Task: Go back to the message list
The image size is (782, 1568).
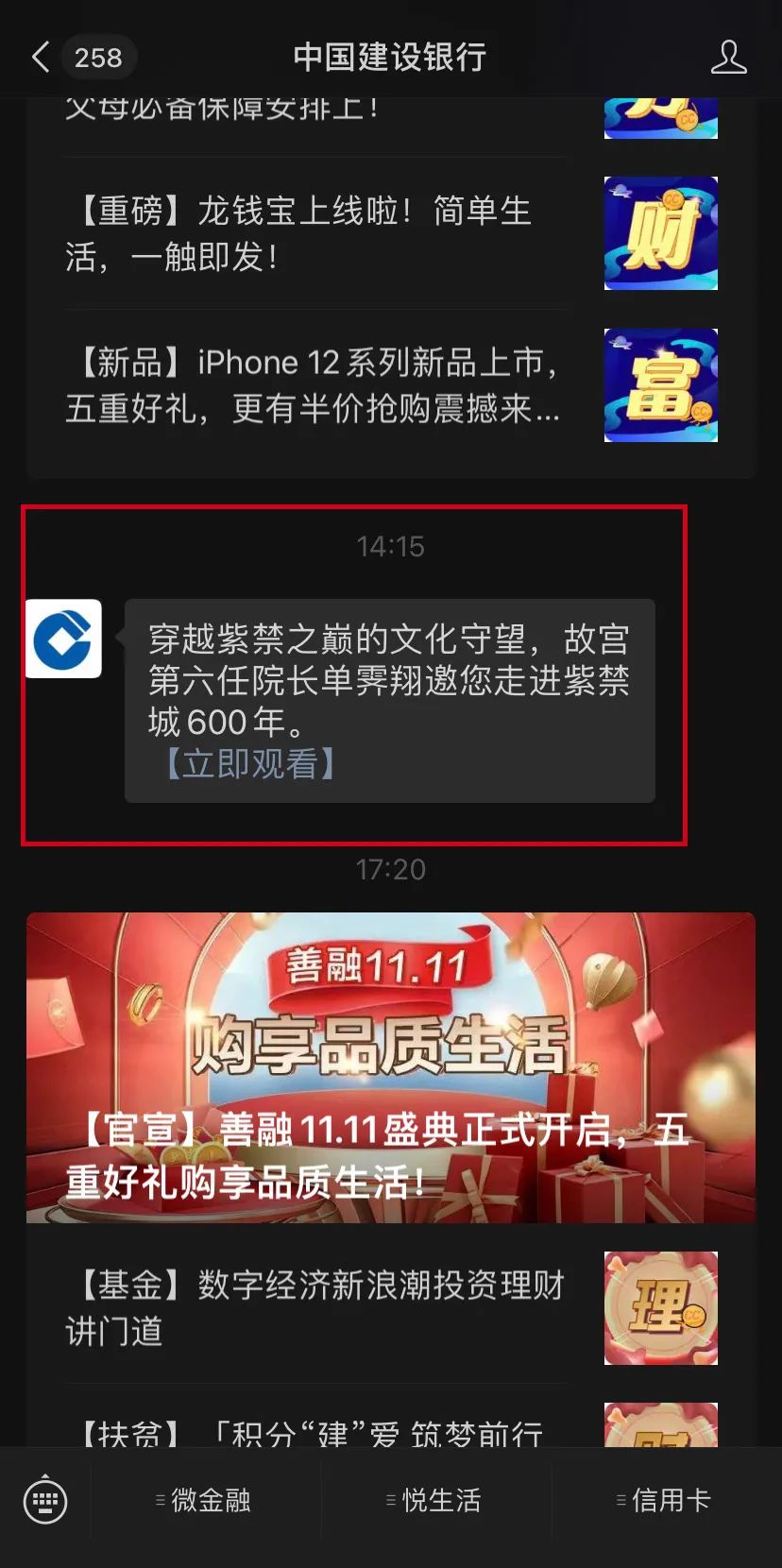Action: click(41, 57)
